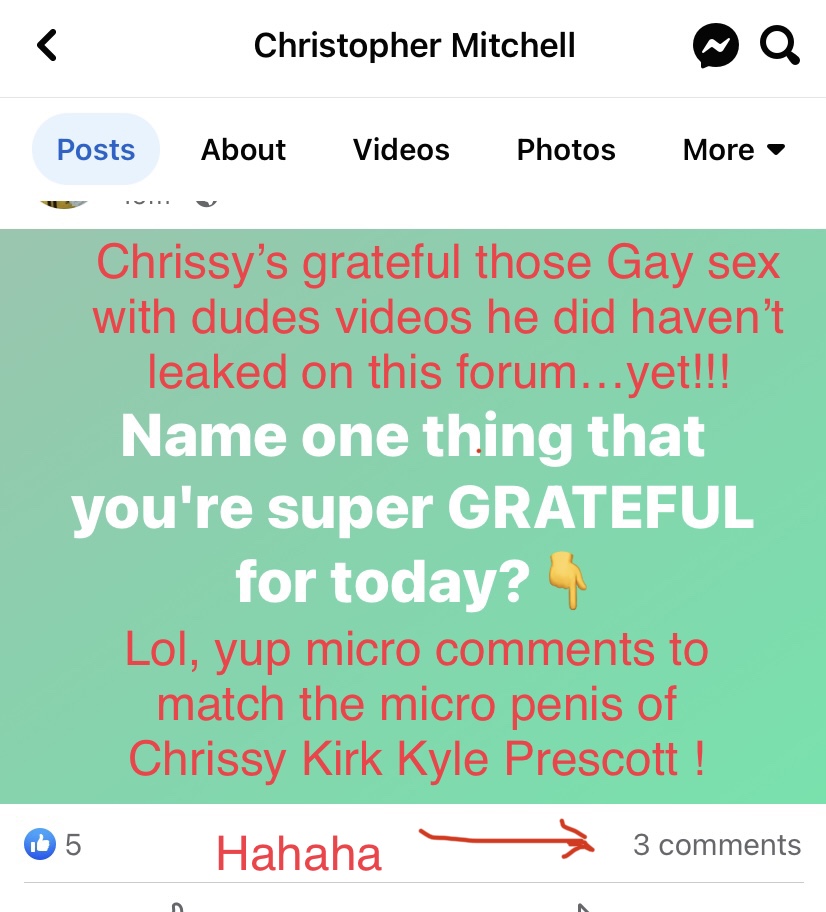Open the 3 comments link

click(x=716, y=845)
